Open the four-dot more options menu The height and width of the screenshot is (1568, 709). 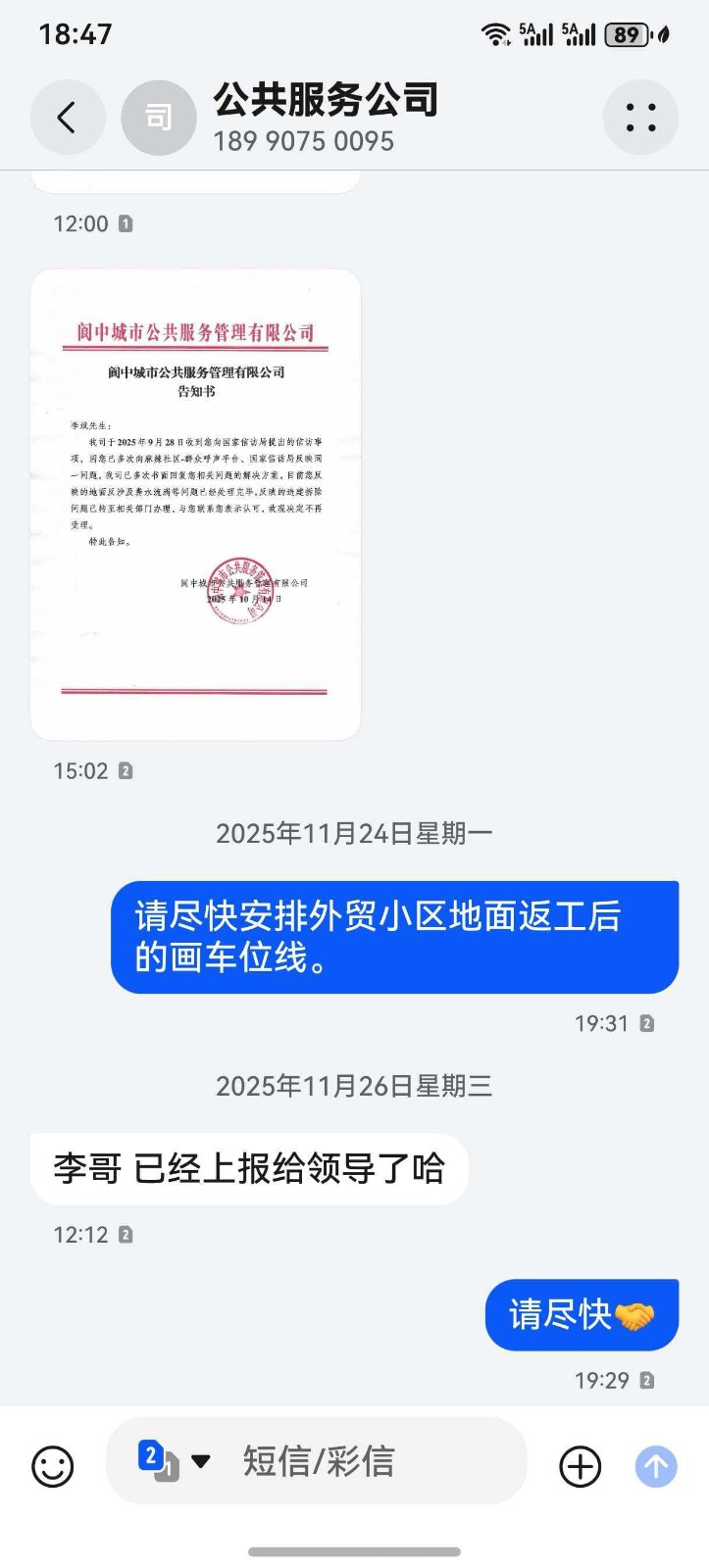pos(640,118)
